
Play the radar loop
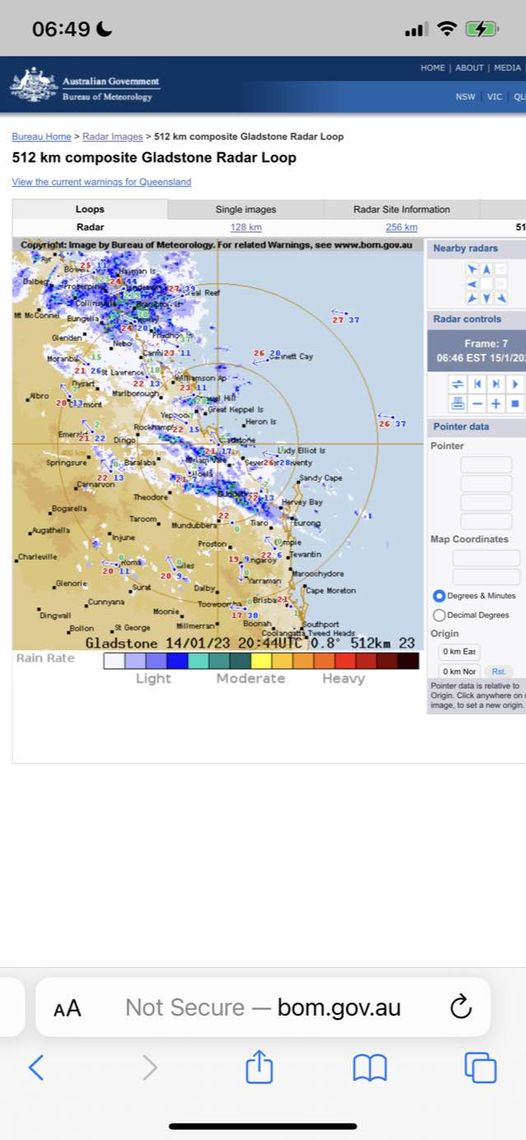(515, 384)
